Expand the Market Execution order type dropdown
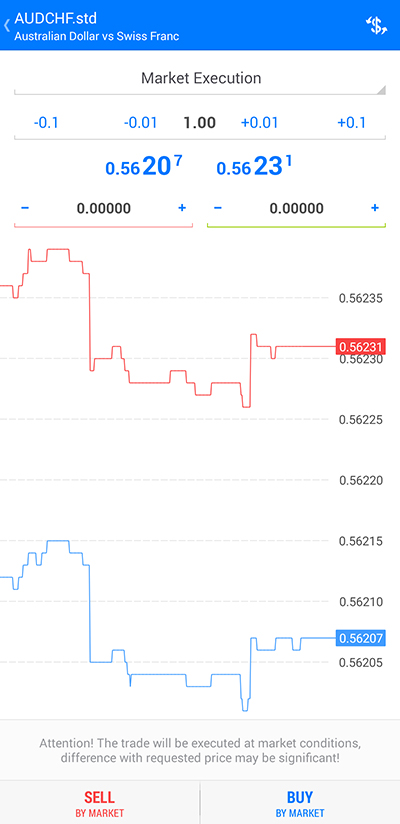The width and height of the screenshot is (400, 824). click(x=200, y=79)
